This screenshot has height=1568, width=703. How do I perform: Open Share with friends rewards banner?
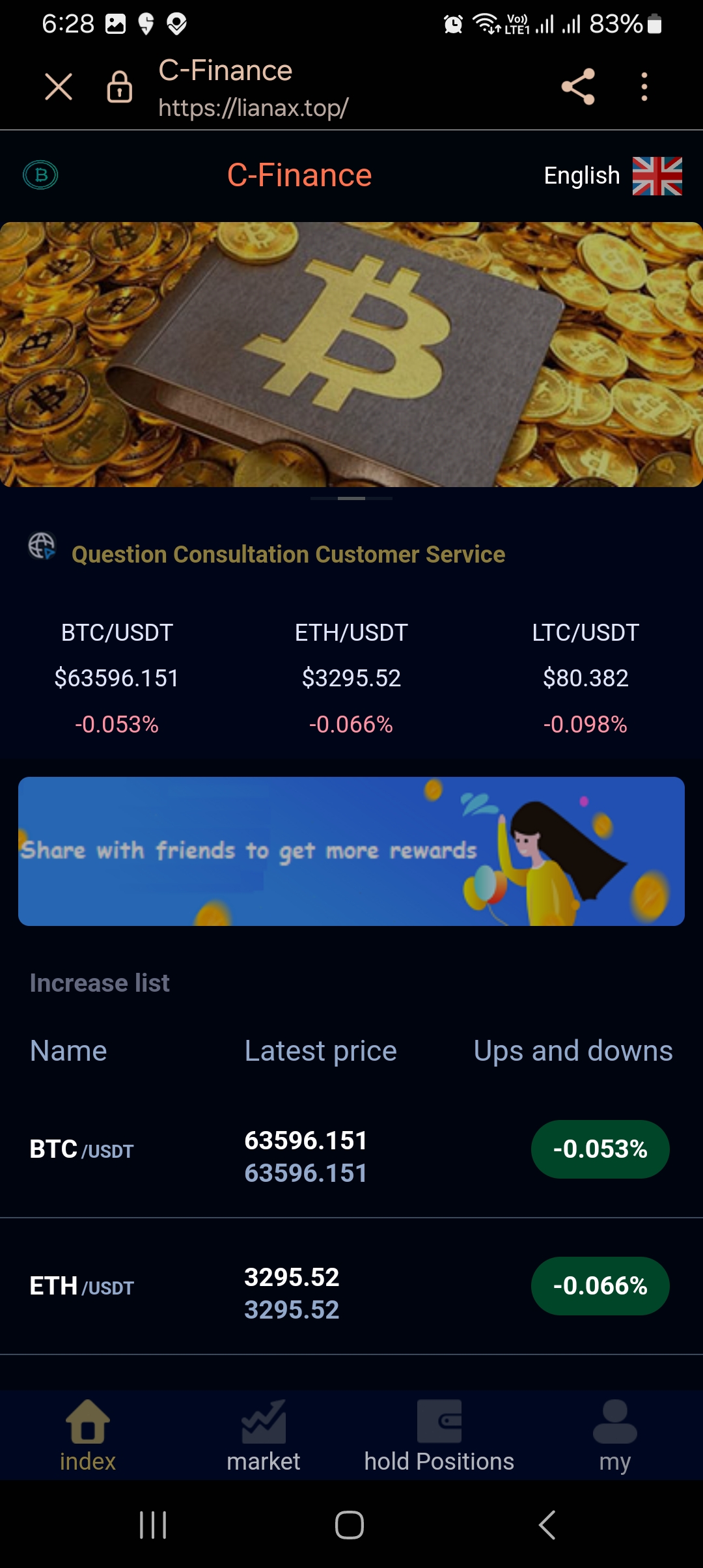(x=351, y=851)
